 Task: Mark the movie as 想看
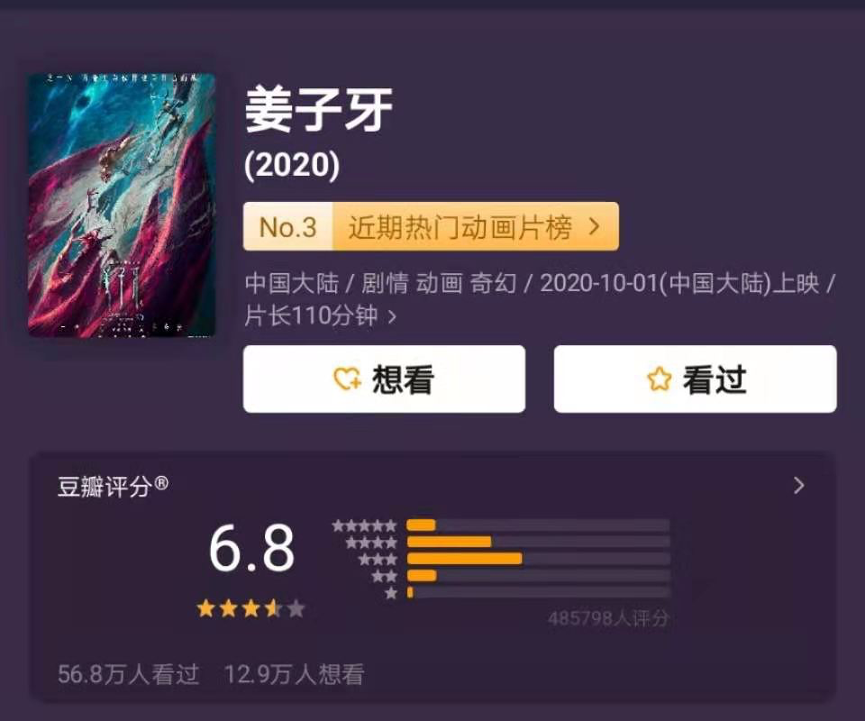pos(384,379)
